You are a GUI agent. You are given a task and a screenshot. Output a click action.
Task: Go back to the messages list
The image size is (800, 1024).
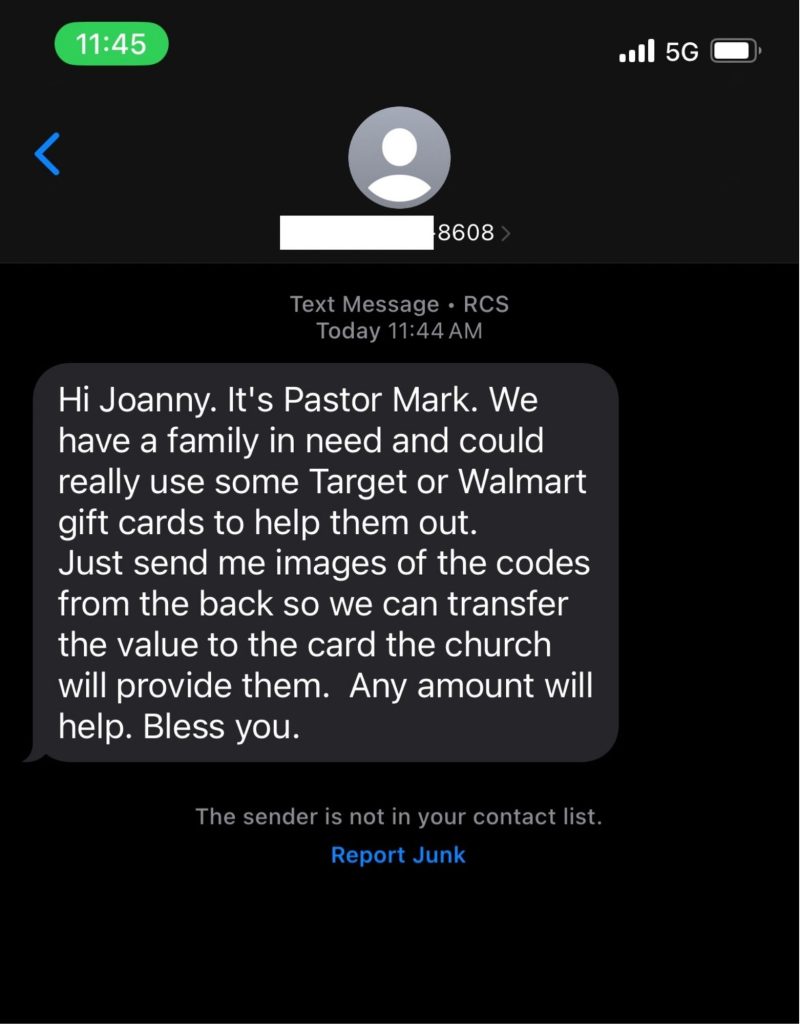click(x=47, y=154)
